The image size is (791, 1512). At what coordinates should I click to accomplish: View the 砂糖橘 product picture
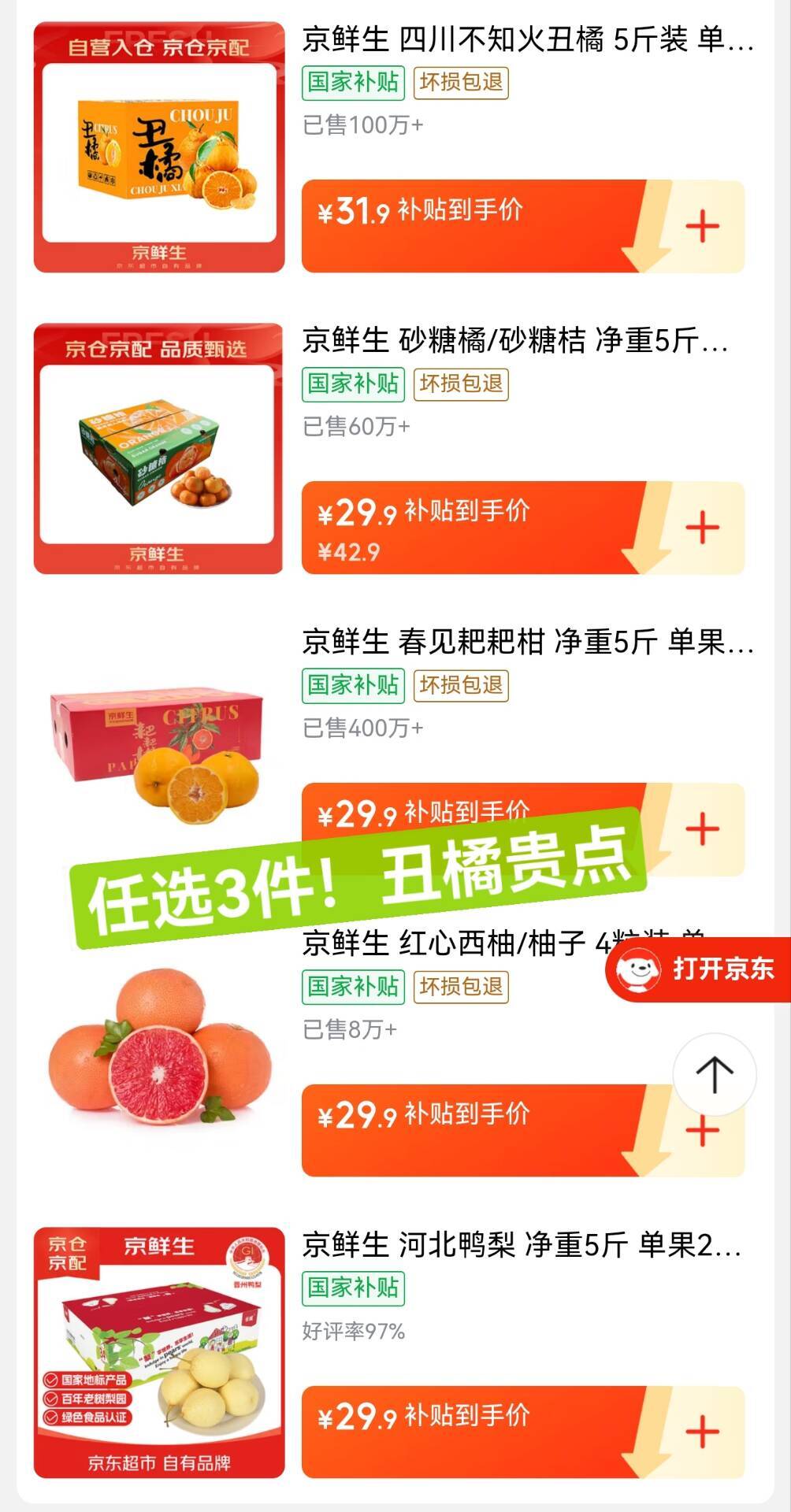pyautogui.click(x=159, y=449)
